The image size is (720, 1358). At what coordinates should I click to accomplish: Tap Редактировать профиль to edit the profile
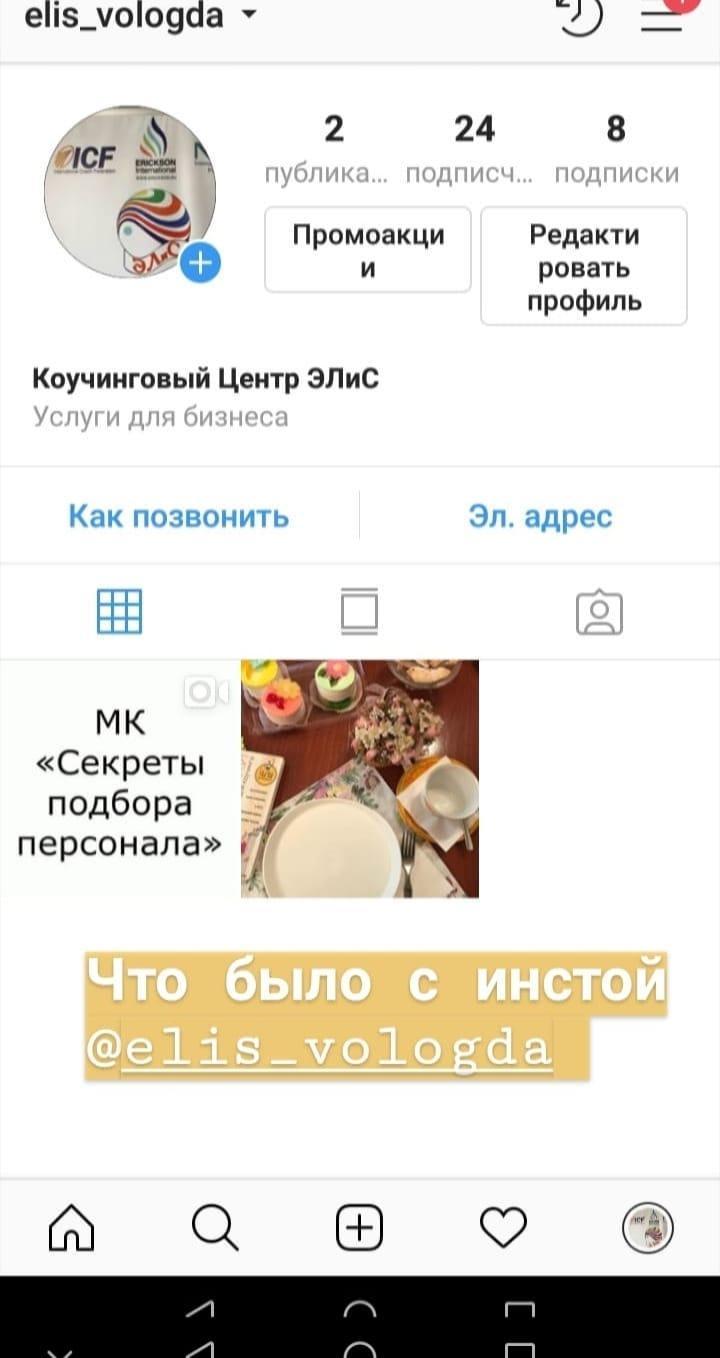coord(584,266)
